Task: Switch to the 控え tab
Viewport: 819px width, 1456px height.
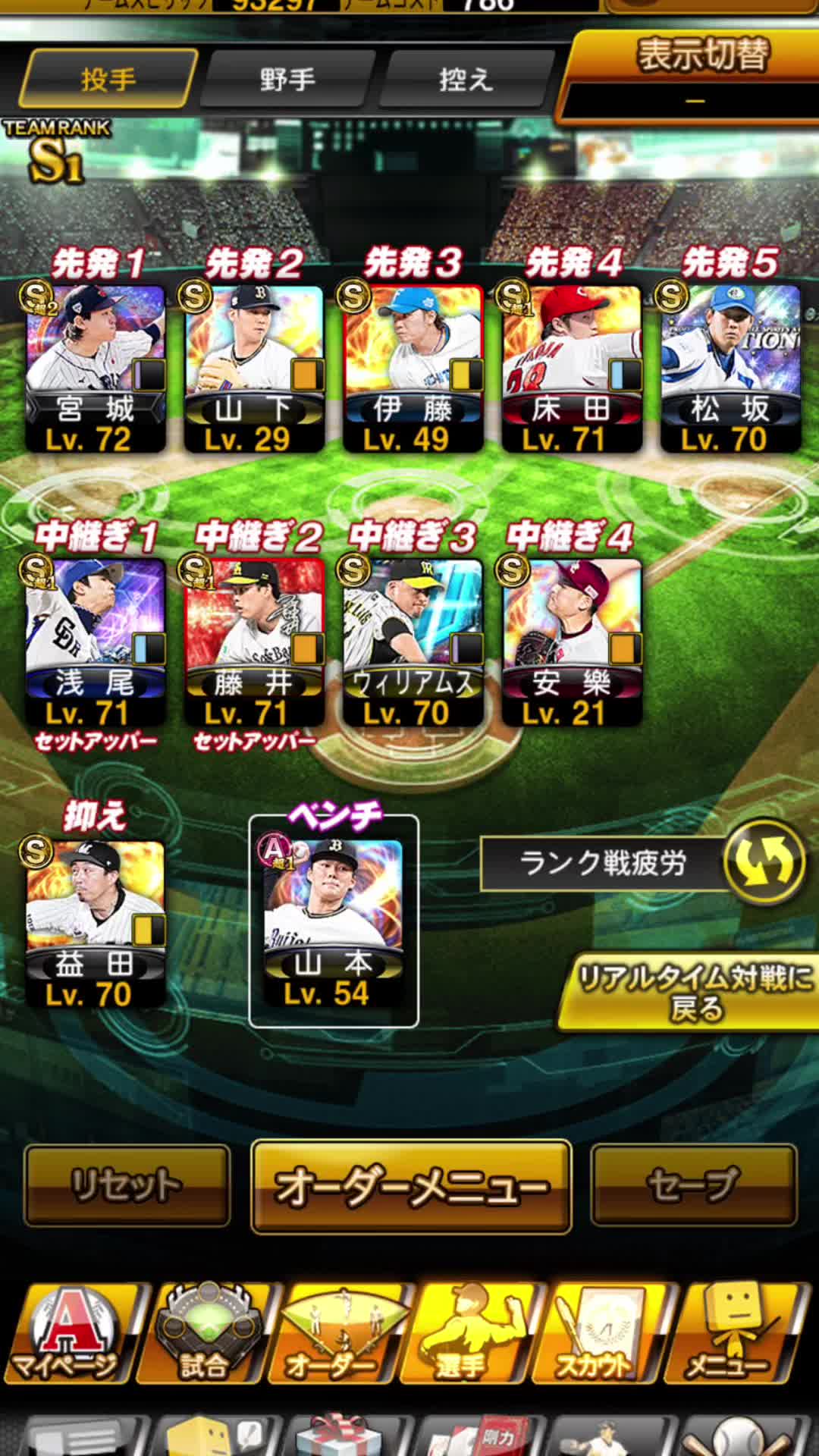Action: point(466,80)
